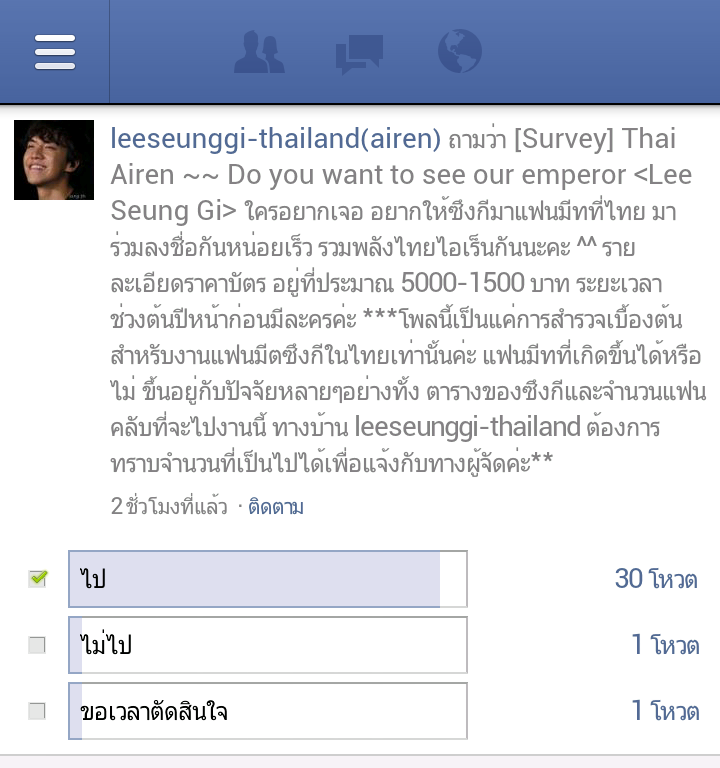This screenshot has height=768, width=720.
Task: Open the poster's profile picture
Action: coord(54,160)
